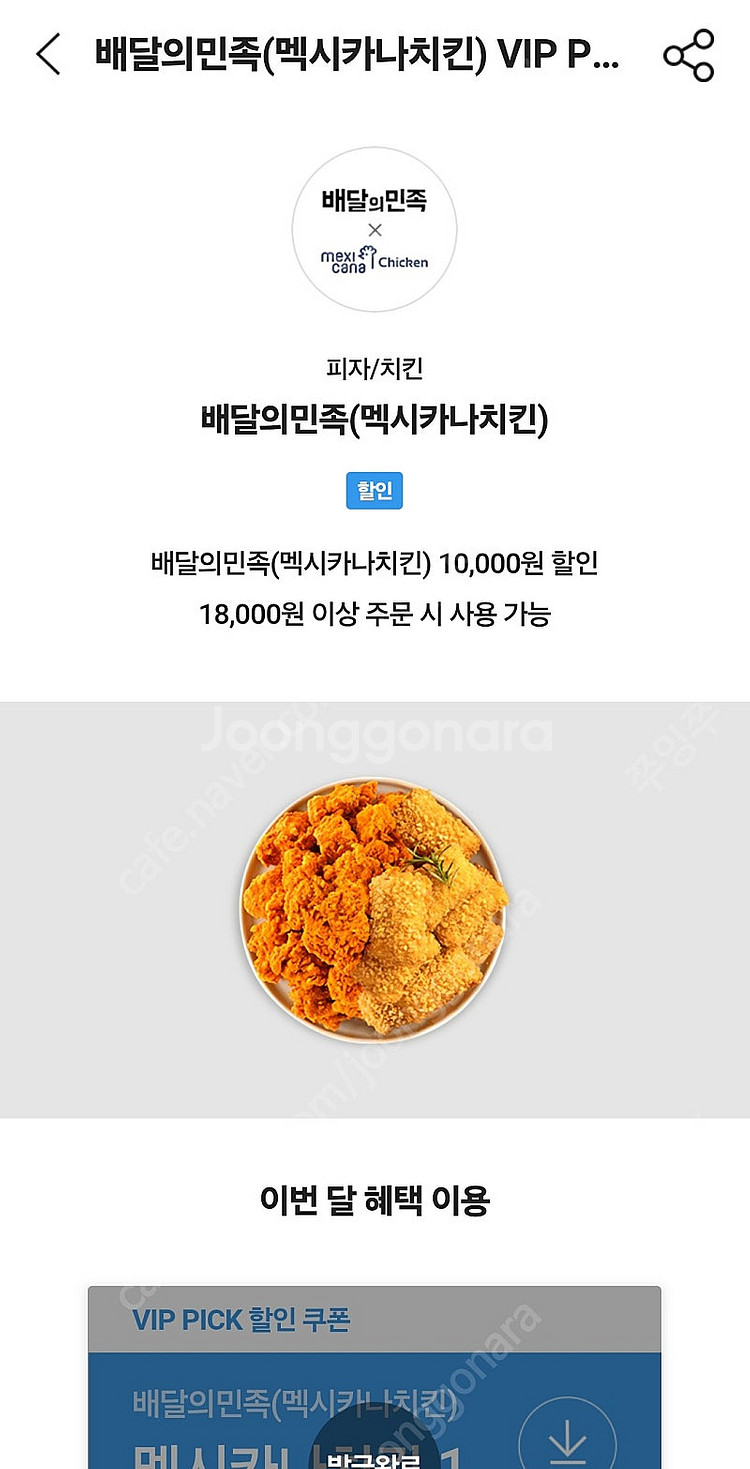Image resolution: width=750 pixels, height=1469 pixels.
Task: Go back using the top-left arrow
Action: [x=49, y=54]
